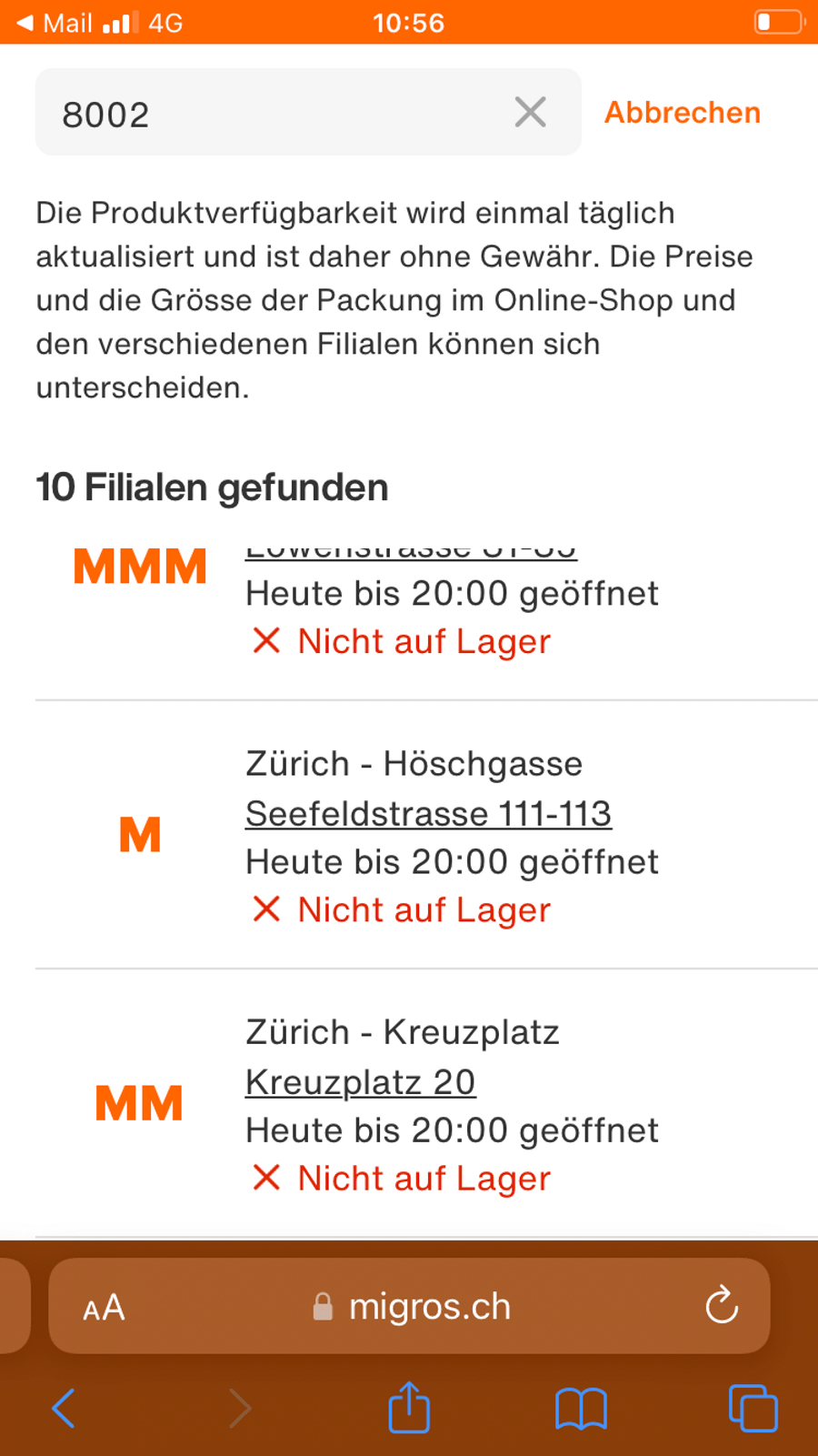Open the Seefeldstrasse 111-113 address link
Viewport: 818px width, 1456px height.
428,813
